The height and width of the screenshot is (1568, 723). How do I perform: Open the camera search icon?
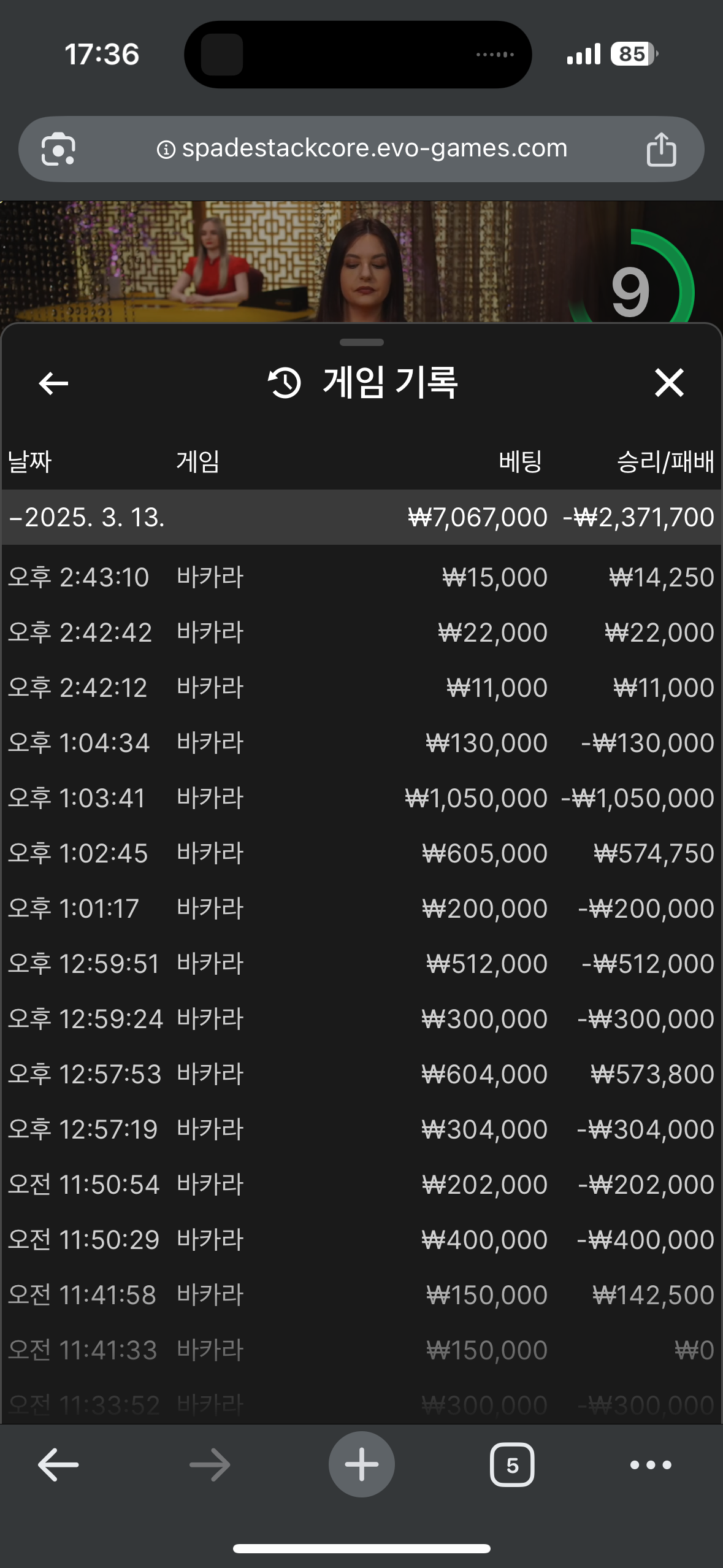(x=58, y=149)
